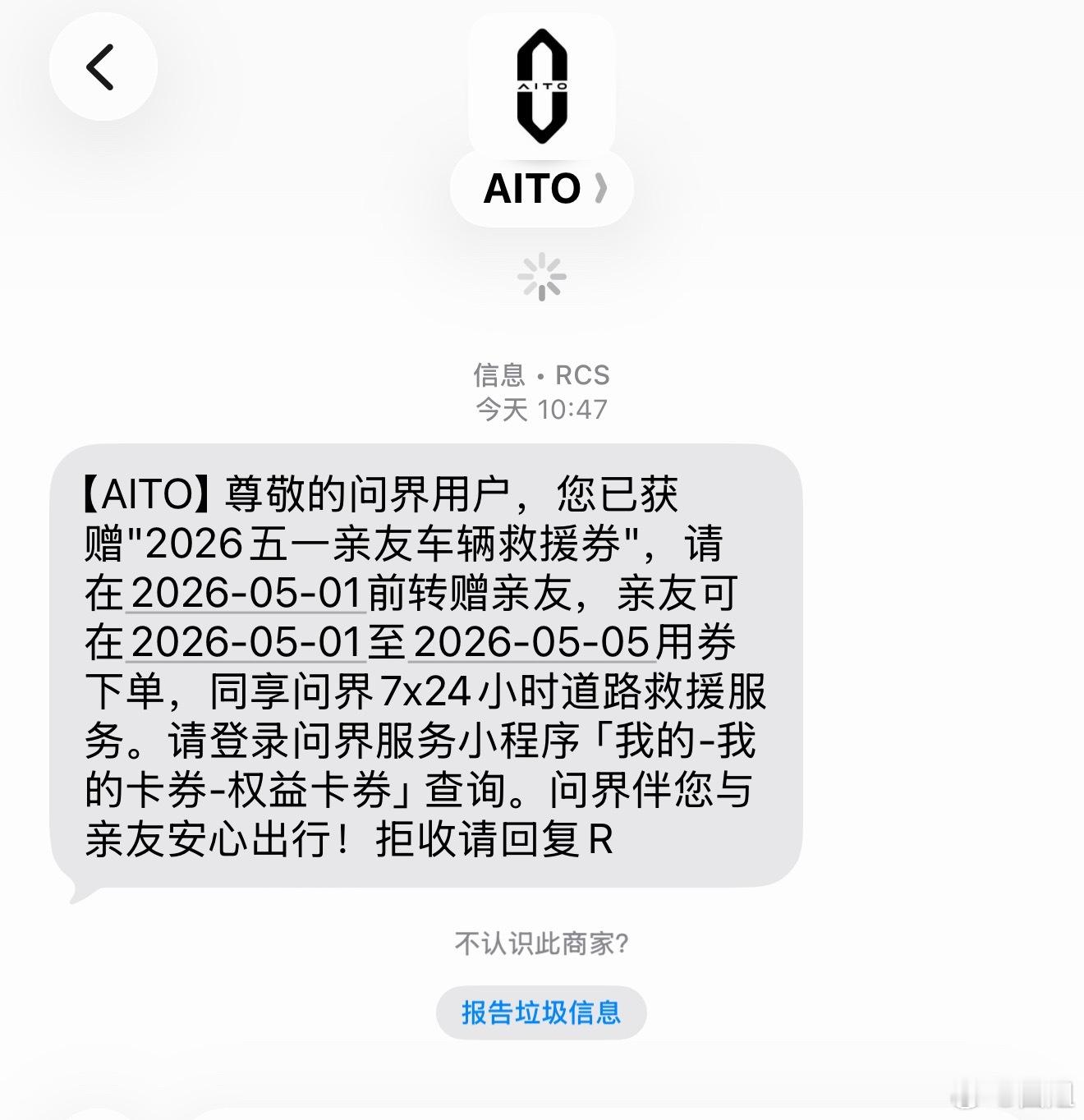Click the 不认识此商家? prompt

tap(540, 944)
